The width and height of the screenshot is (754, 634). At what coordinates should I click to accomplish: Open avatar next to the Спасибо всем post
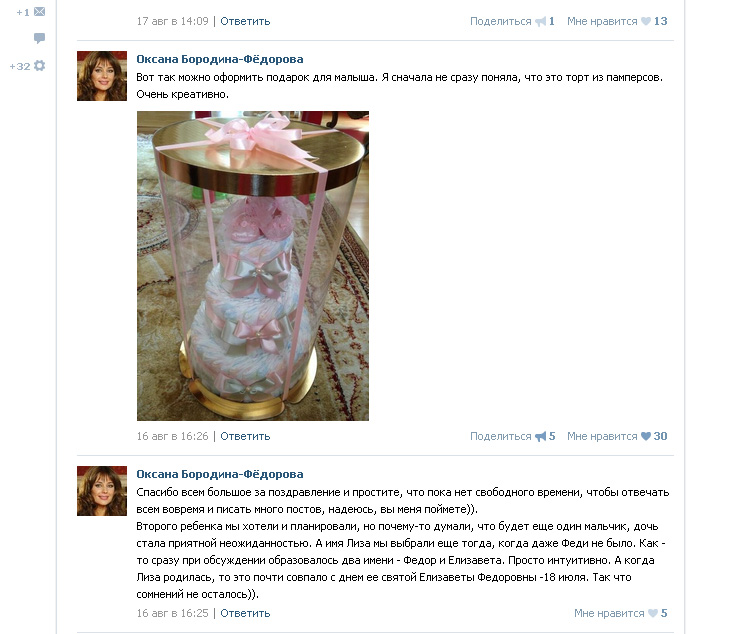(x=102, y=491)
